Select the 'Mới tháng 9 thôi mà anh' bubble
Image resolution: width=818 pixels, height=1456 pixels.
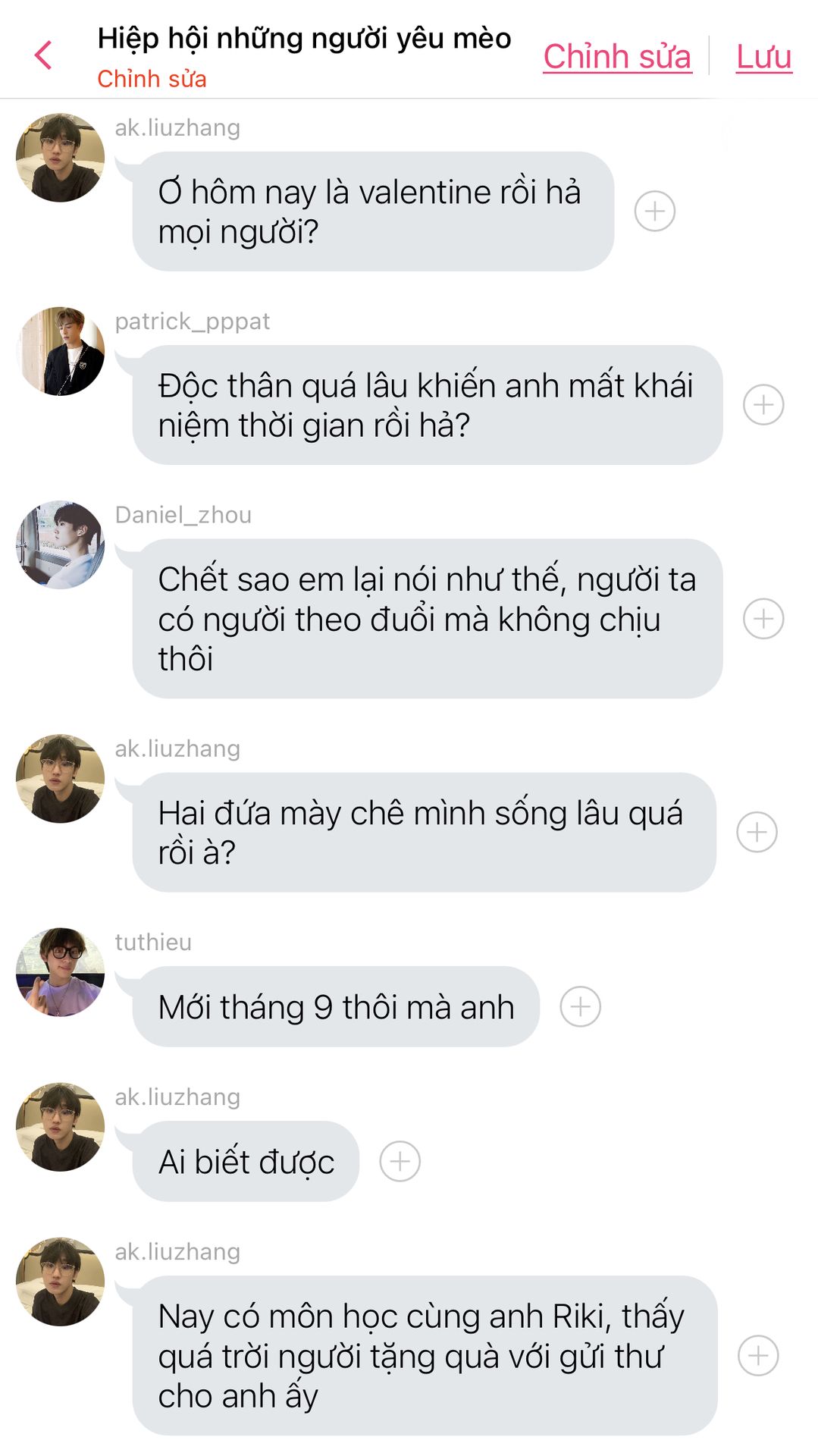pyautogui.click(x=336, y=1007)
